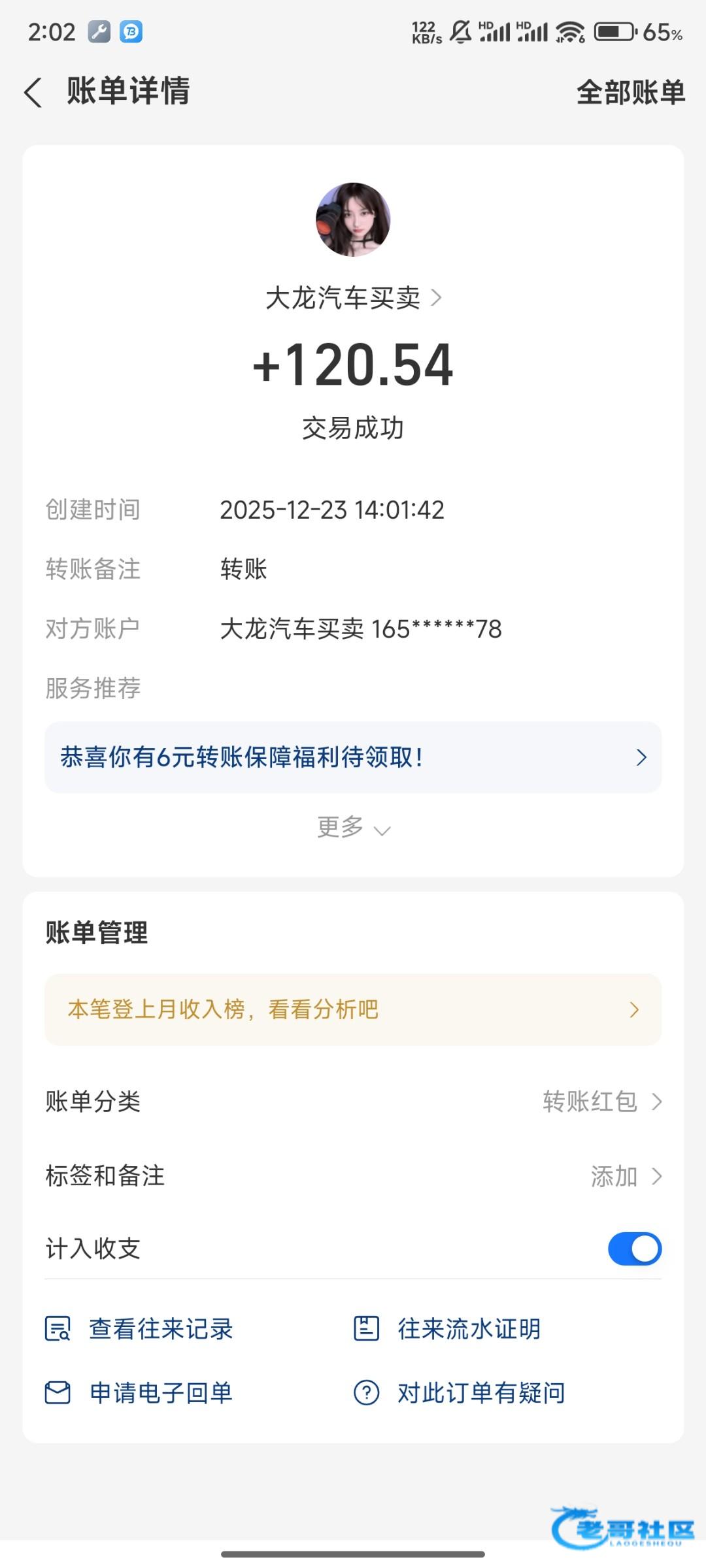Add 标签和备注 tag and note
The image size is (706, 1568).
(x=625, y=1176)
